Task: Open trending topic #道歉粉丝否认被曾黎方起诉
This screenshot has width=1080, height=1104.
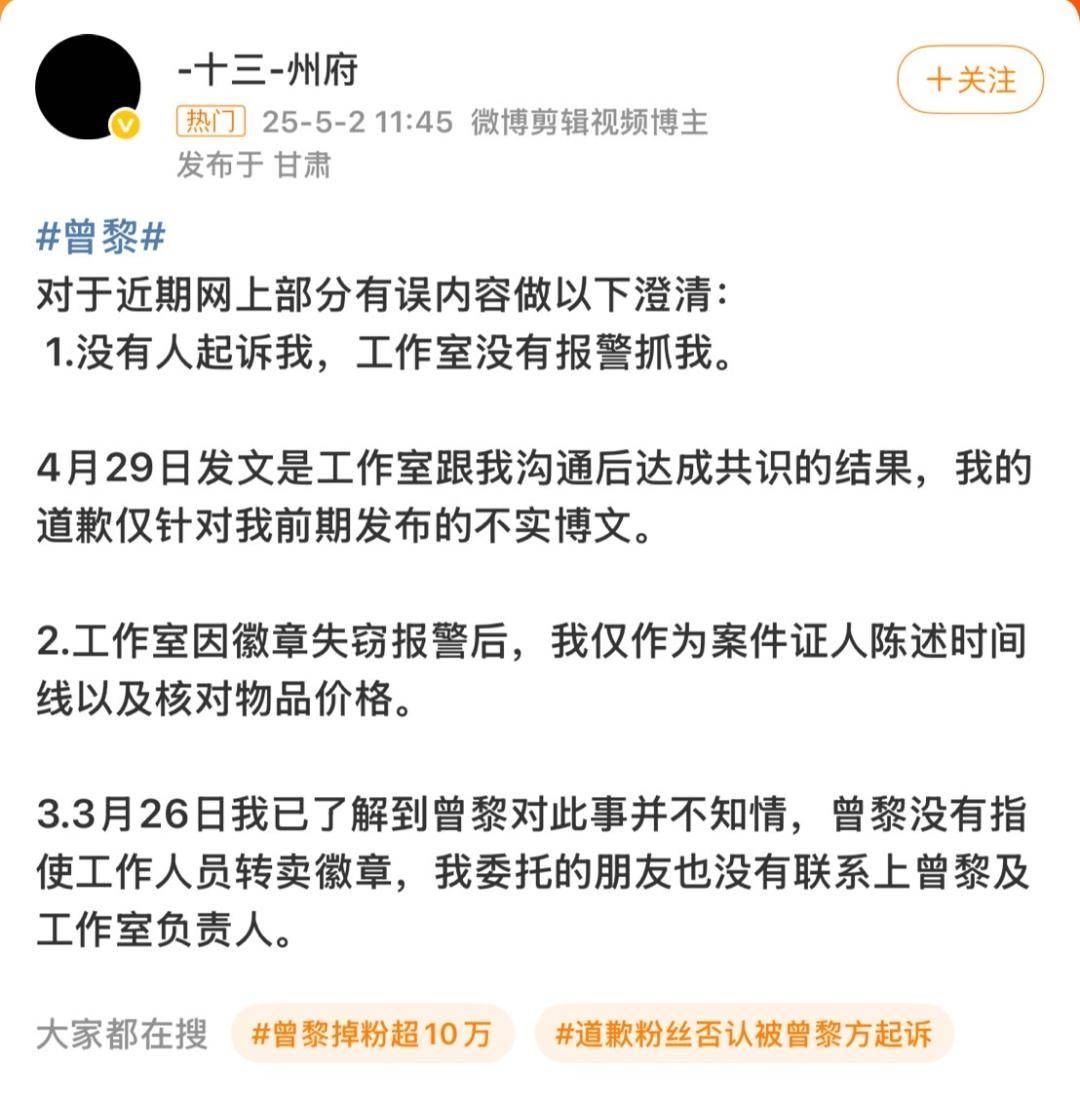Action: point(744,1033)
